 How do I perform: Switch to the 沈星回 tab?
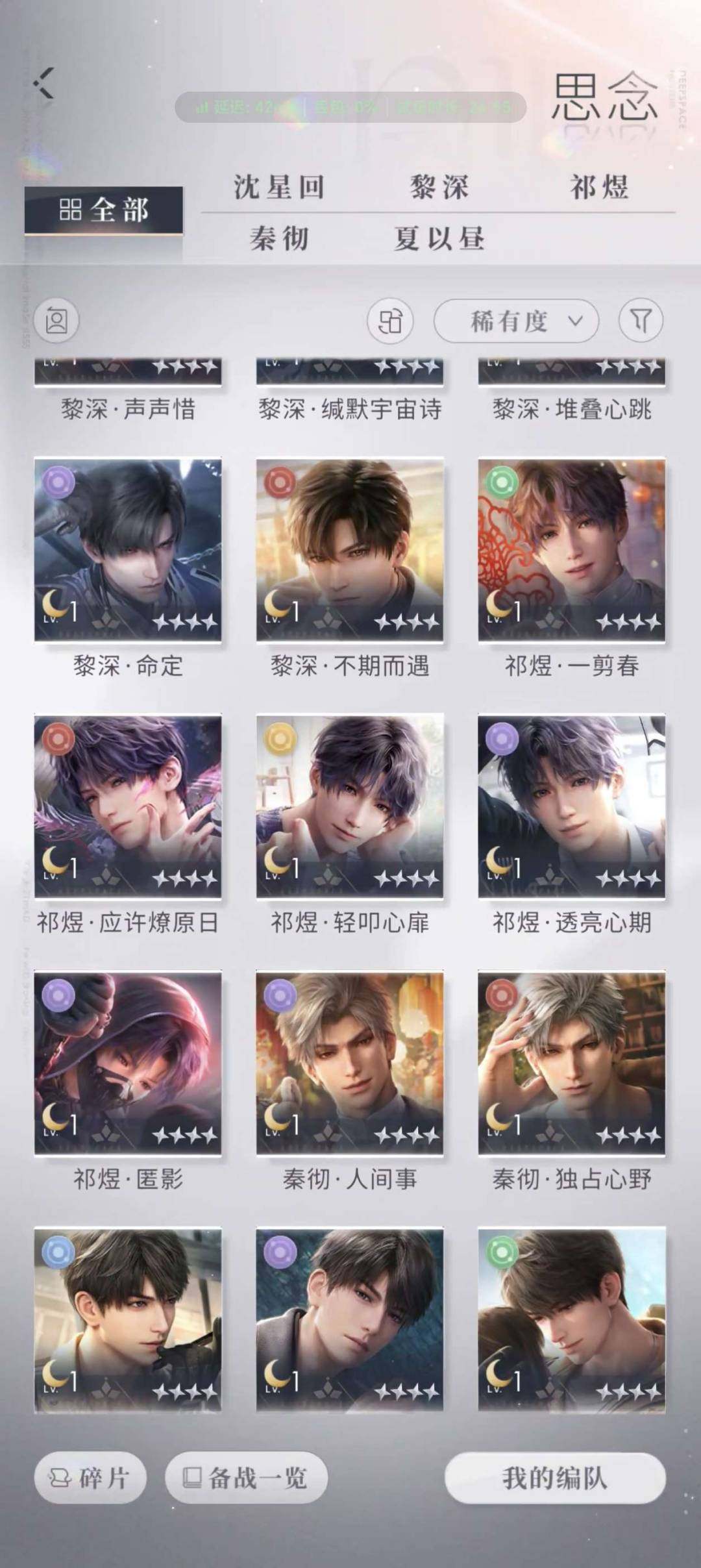pos(279,188)
